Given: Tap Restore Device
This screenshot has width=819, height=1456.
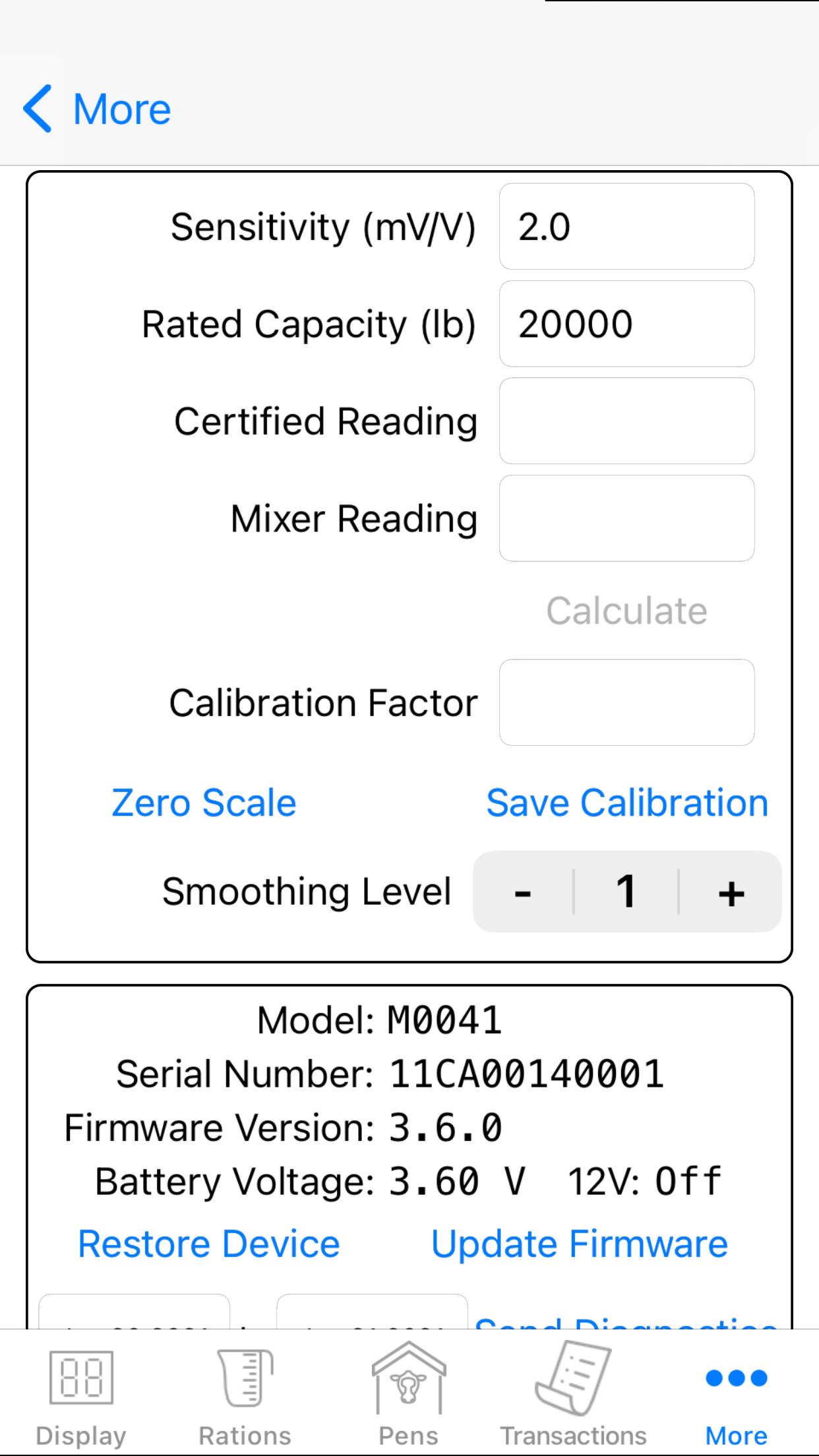Looking at the screenshot, I should coord(208,1243).
